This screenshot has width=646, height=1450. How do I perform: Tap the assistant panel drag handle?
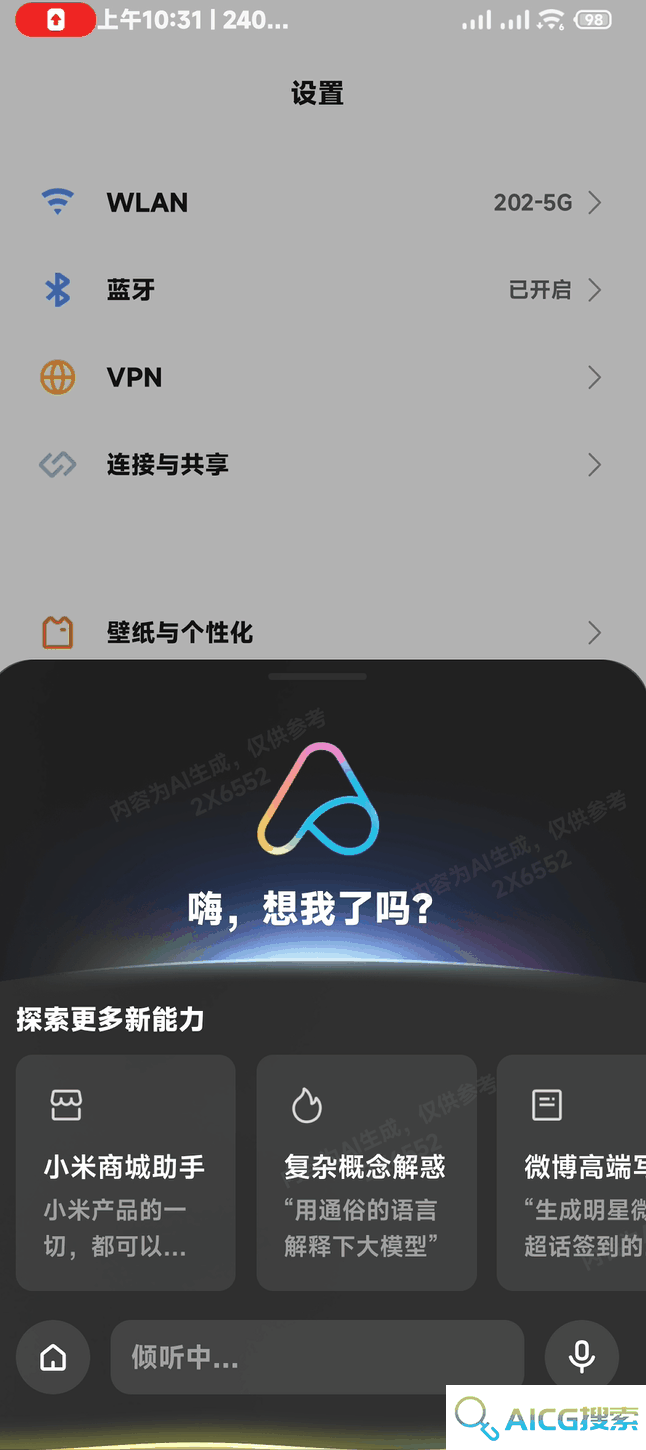pyautogui.click(x=318, y=677)
